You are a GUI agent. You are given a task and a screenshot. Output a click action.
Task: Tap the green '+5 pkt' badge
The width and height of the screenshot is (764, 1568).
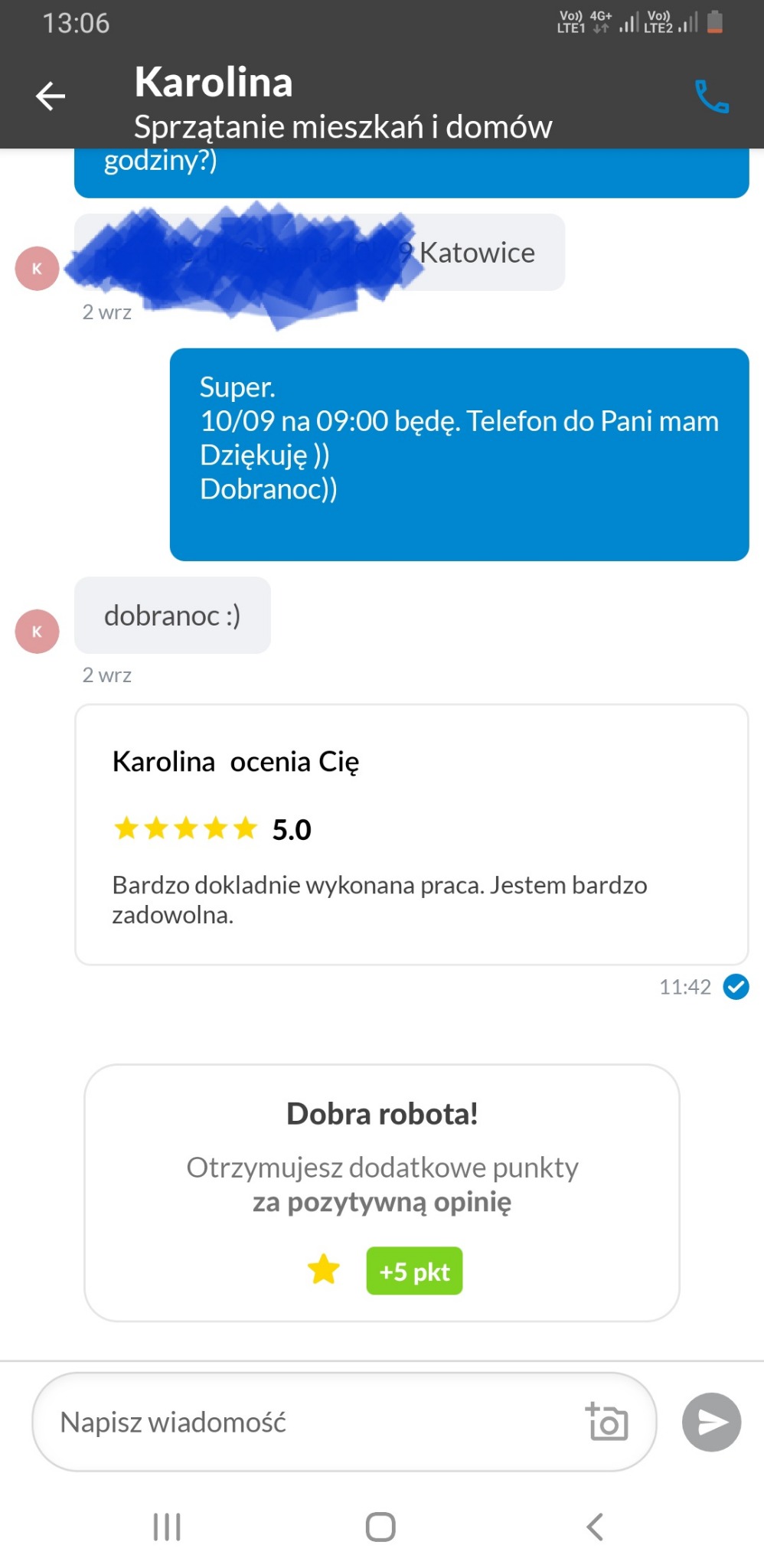tap(414, 1269)
